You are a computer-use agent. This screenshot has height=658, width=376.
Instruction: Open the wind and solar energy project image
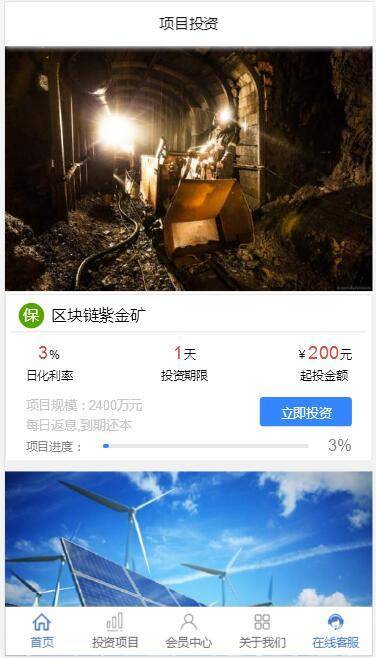click(188, 539)
